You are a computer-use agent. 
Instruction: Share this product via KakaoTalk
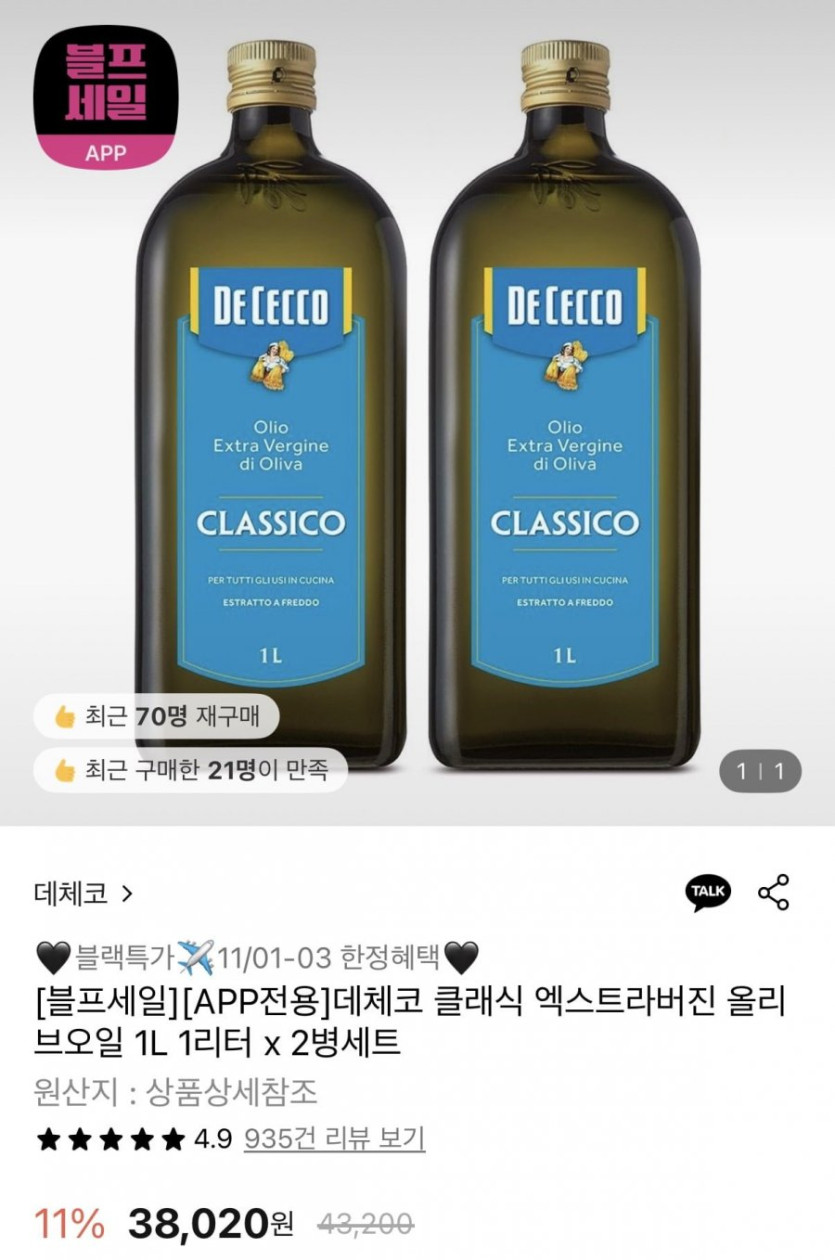tap(708, 892)
